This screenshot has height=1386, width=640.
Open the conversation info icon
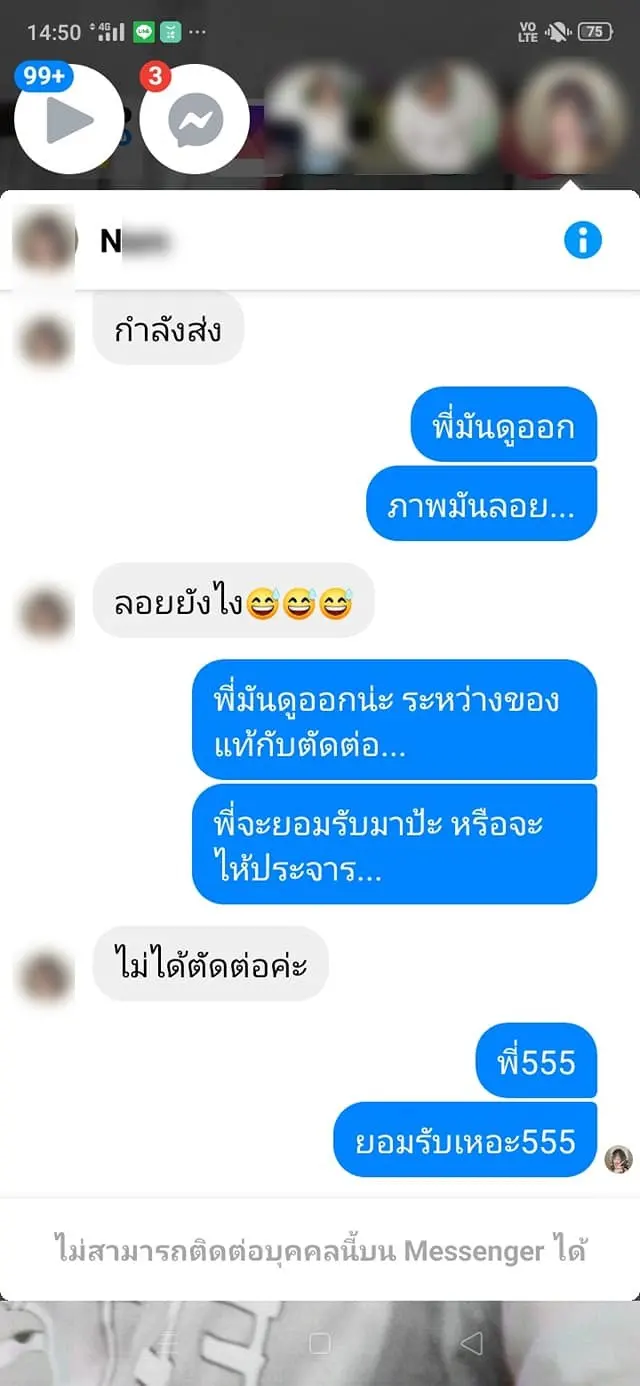(583, 241)
